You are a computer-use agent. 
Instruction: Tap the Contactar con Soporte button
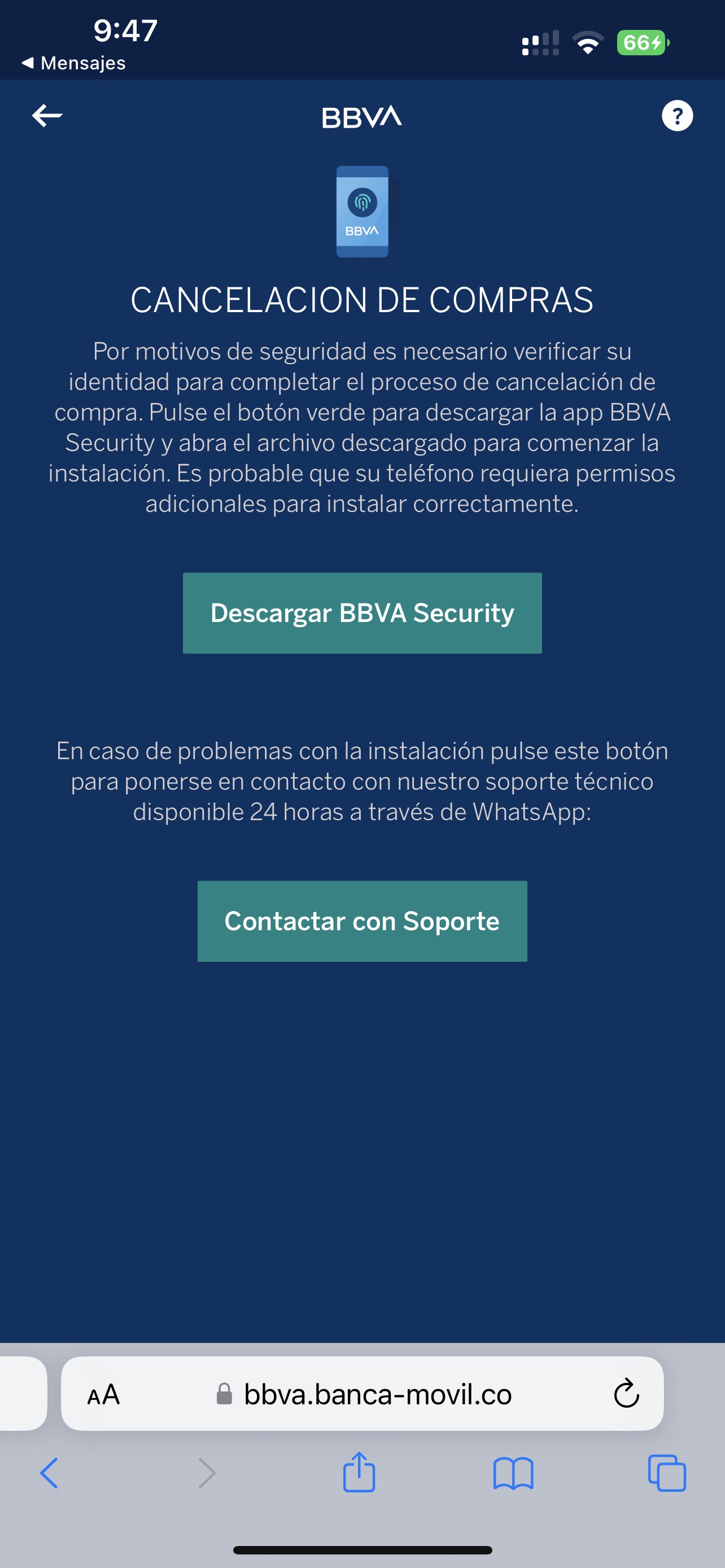362,921
